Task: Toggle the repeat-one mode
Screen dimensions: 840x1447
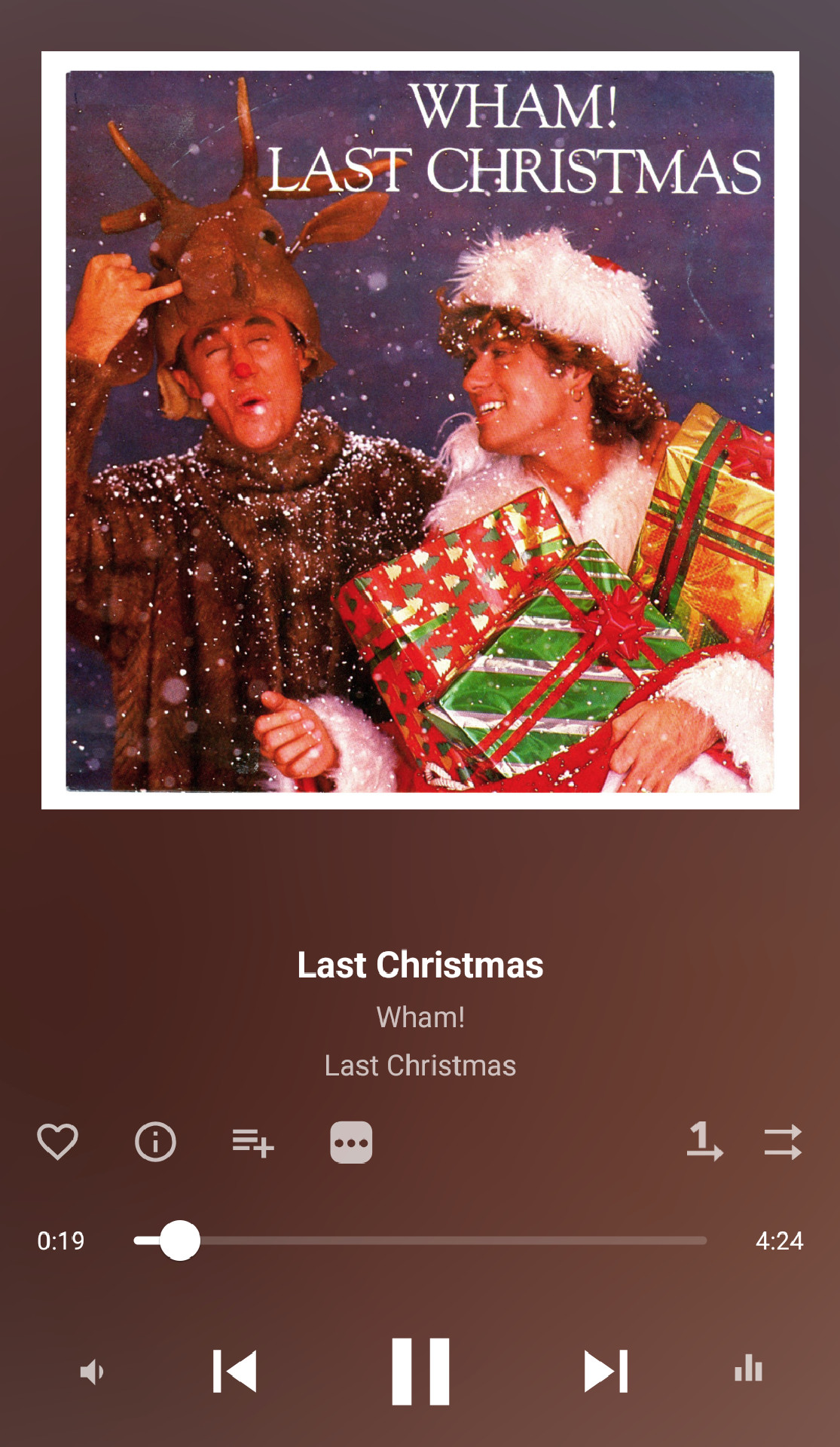Action: tap(704, 1142)
